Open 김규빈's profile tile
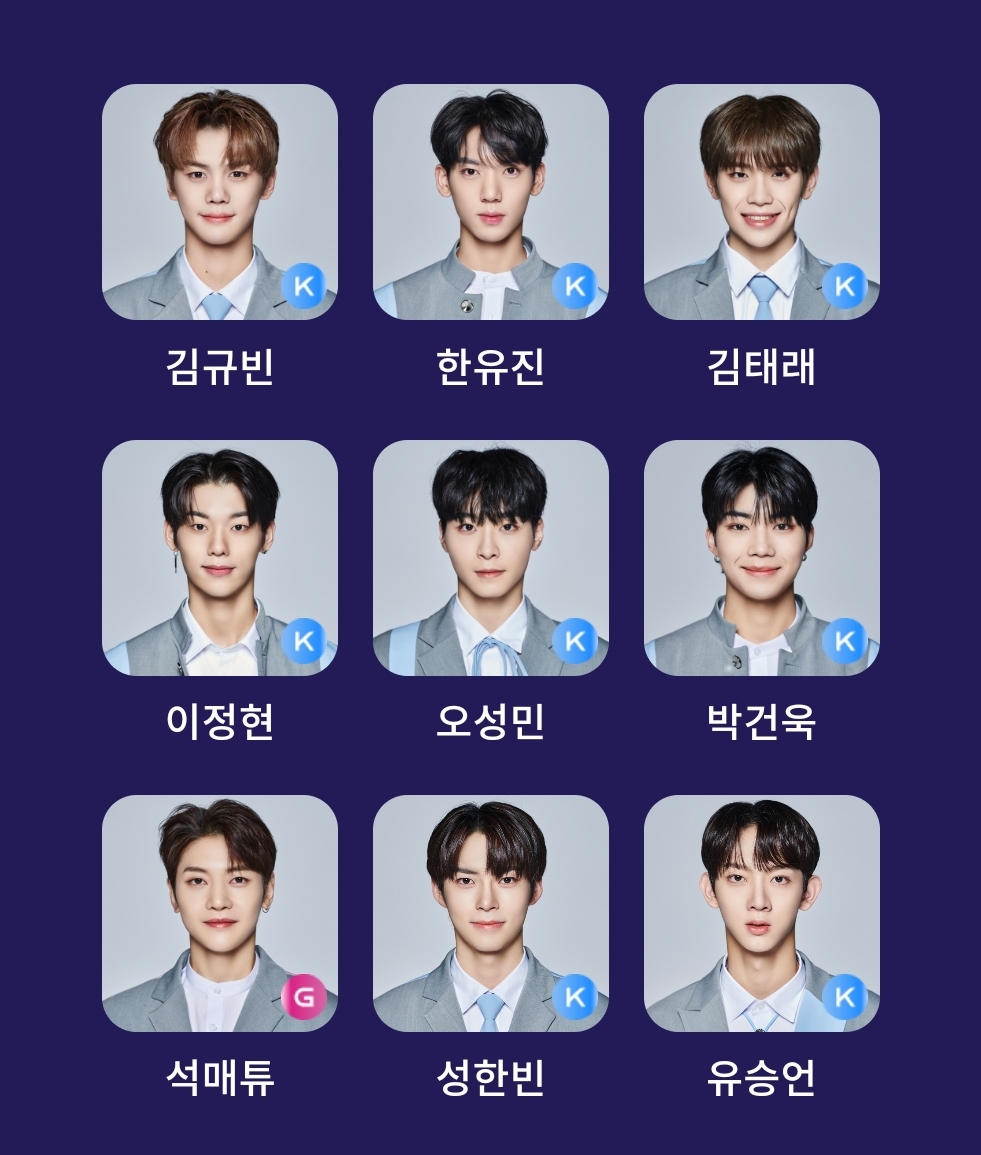This screenshot has width=981, height=1155. click(219, 202)
